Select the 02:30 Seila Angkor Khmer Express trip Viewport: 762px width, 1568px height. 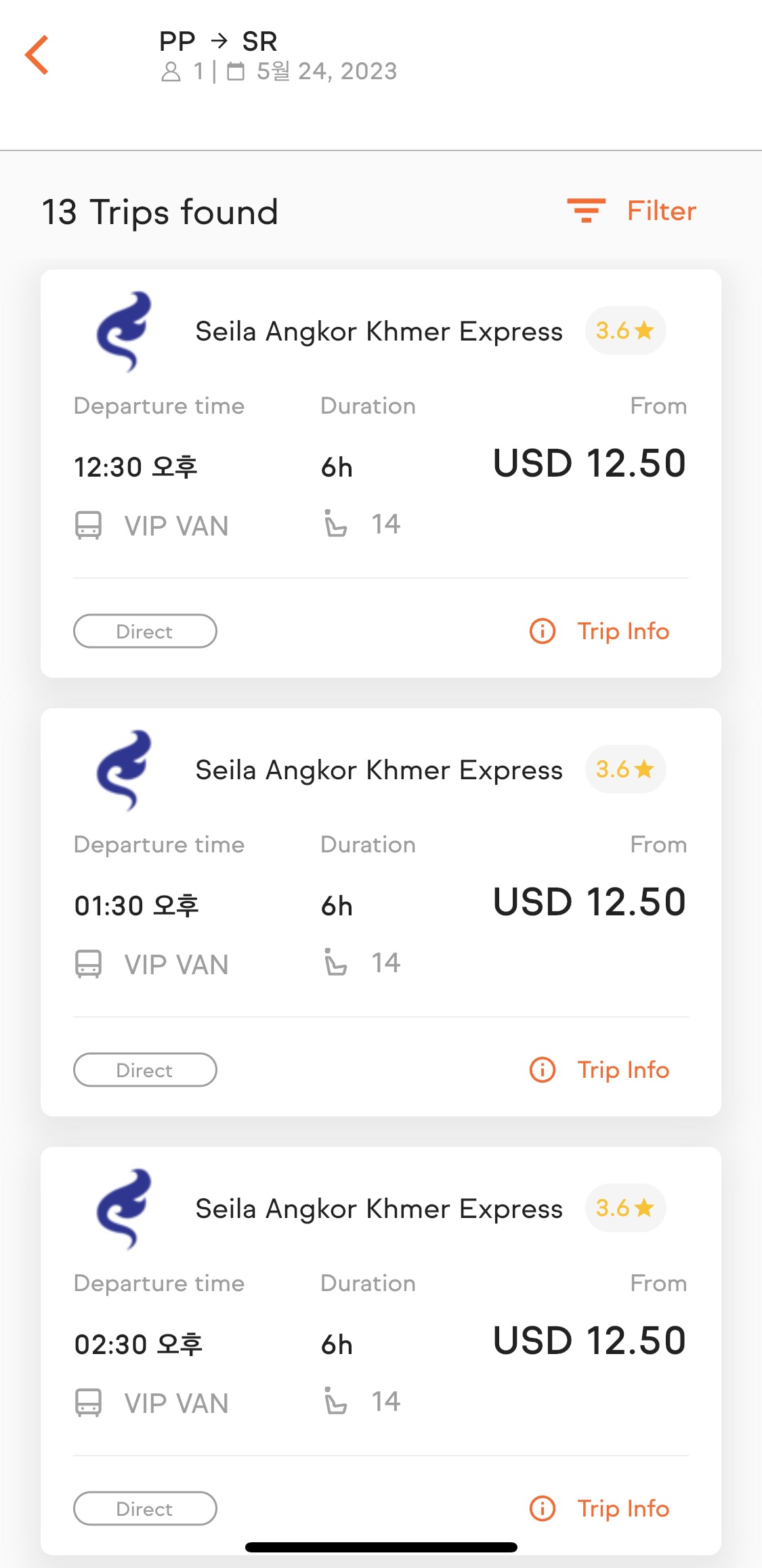click(381, 1351)
